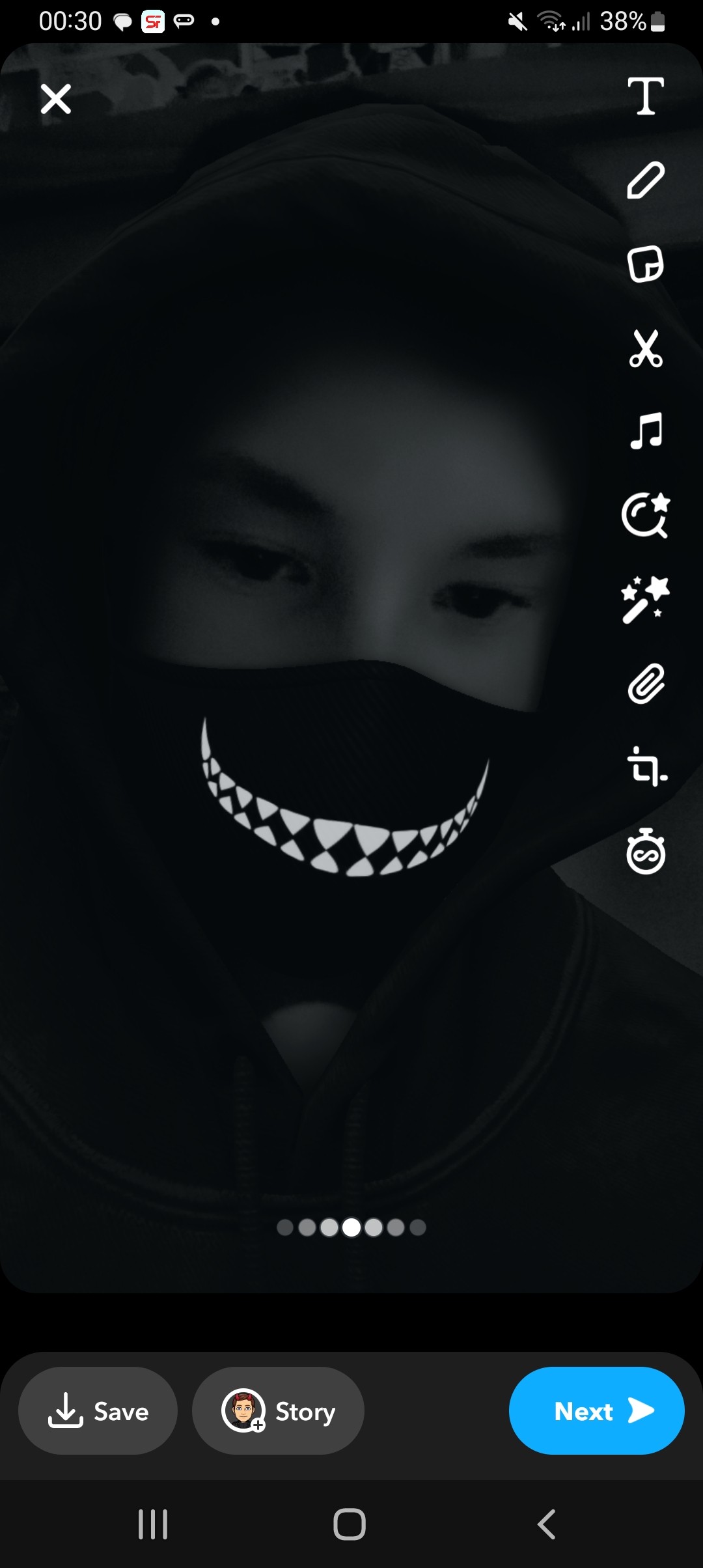Add text with the T tool
Image resolution: width=703 pixels, height=1568 pixels.
[x=646, y=96]
